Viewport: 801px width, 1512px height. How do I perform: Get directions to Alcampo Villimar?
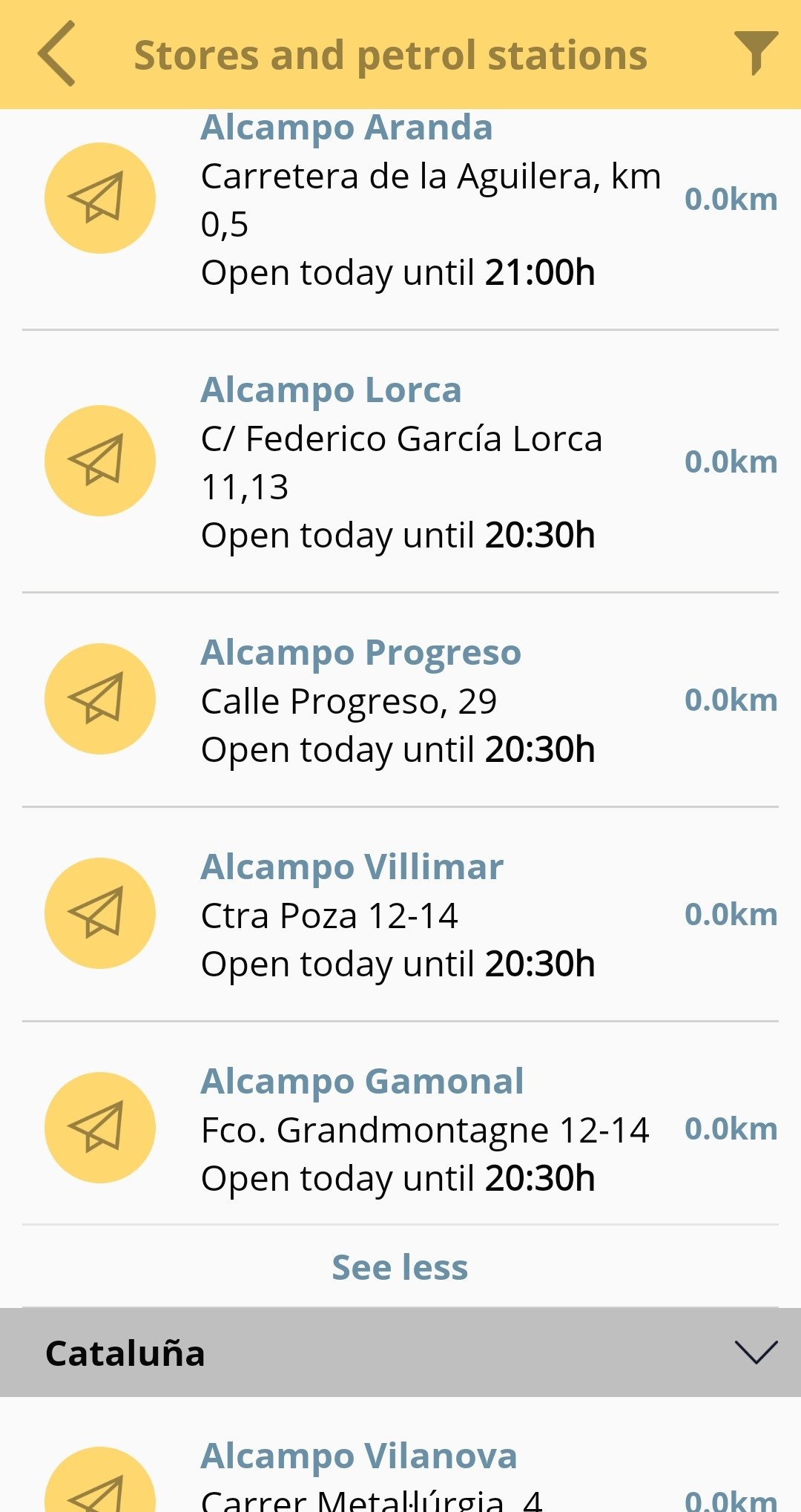(x=100, y=913)
